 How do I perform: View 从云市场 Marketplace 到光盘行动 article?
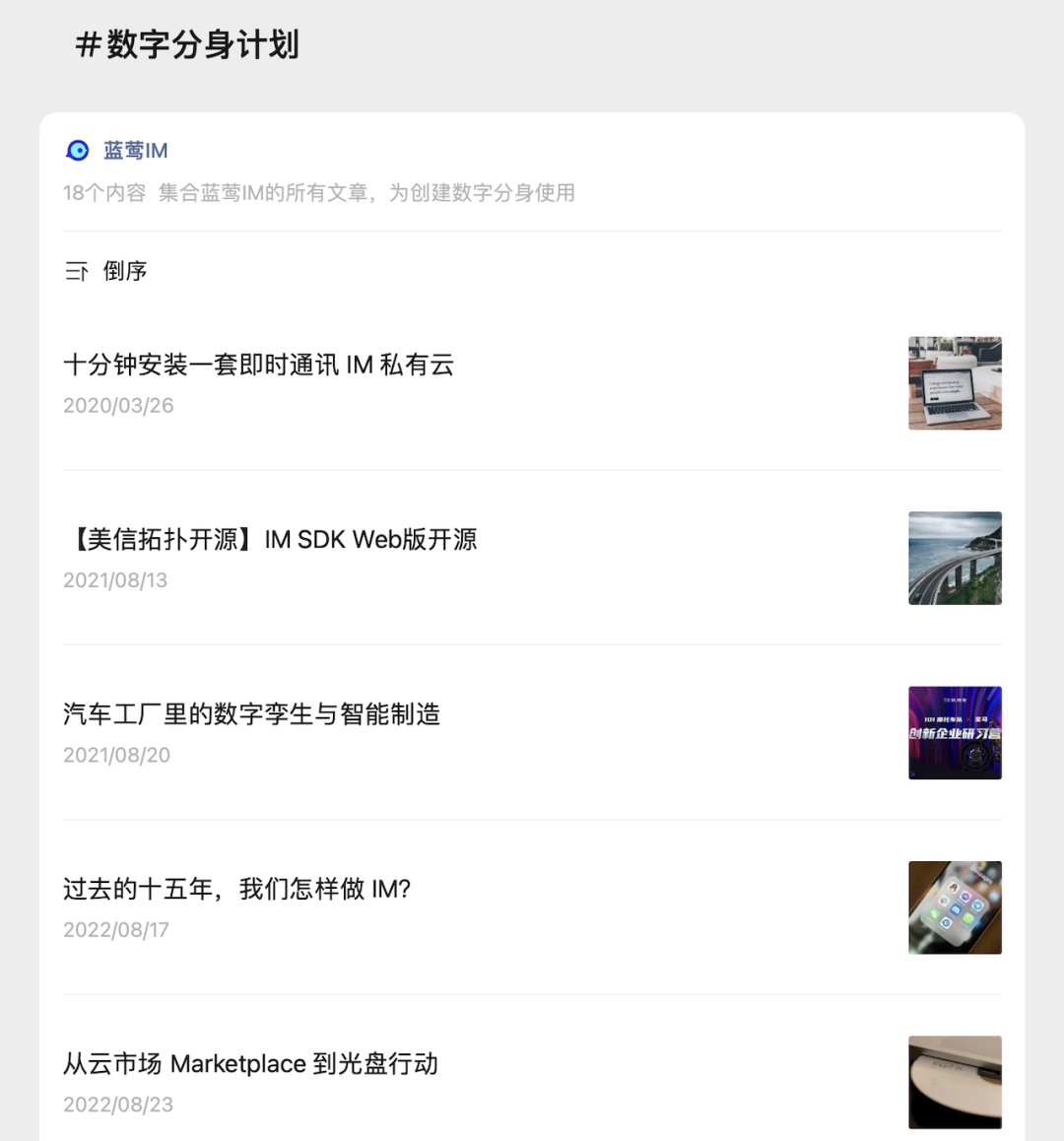251,1064
